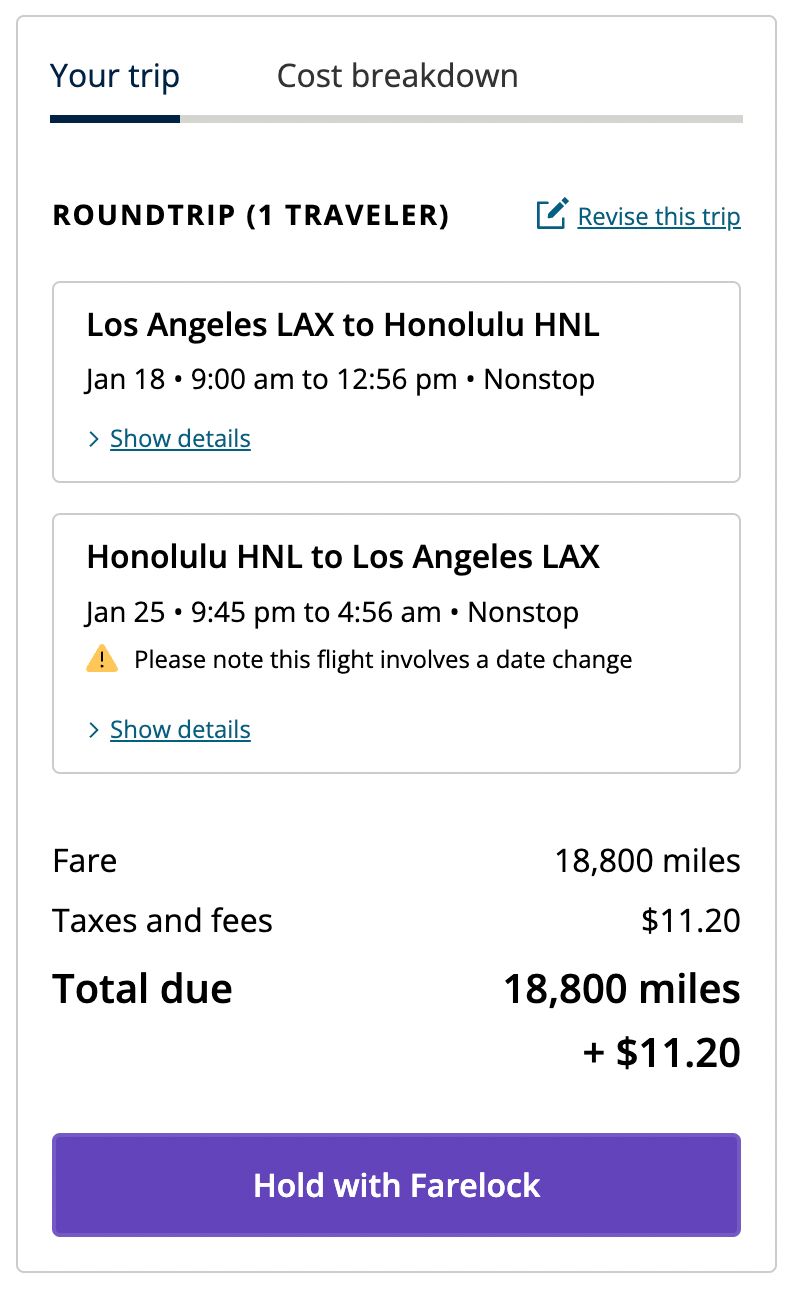Select the Your trip tab

(x=115, y=77)
